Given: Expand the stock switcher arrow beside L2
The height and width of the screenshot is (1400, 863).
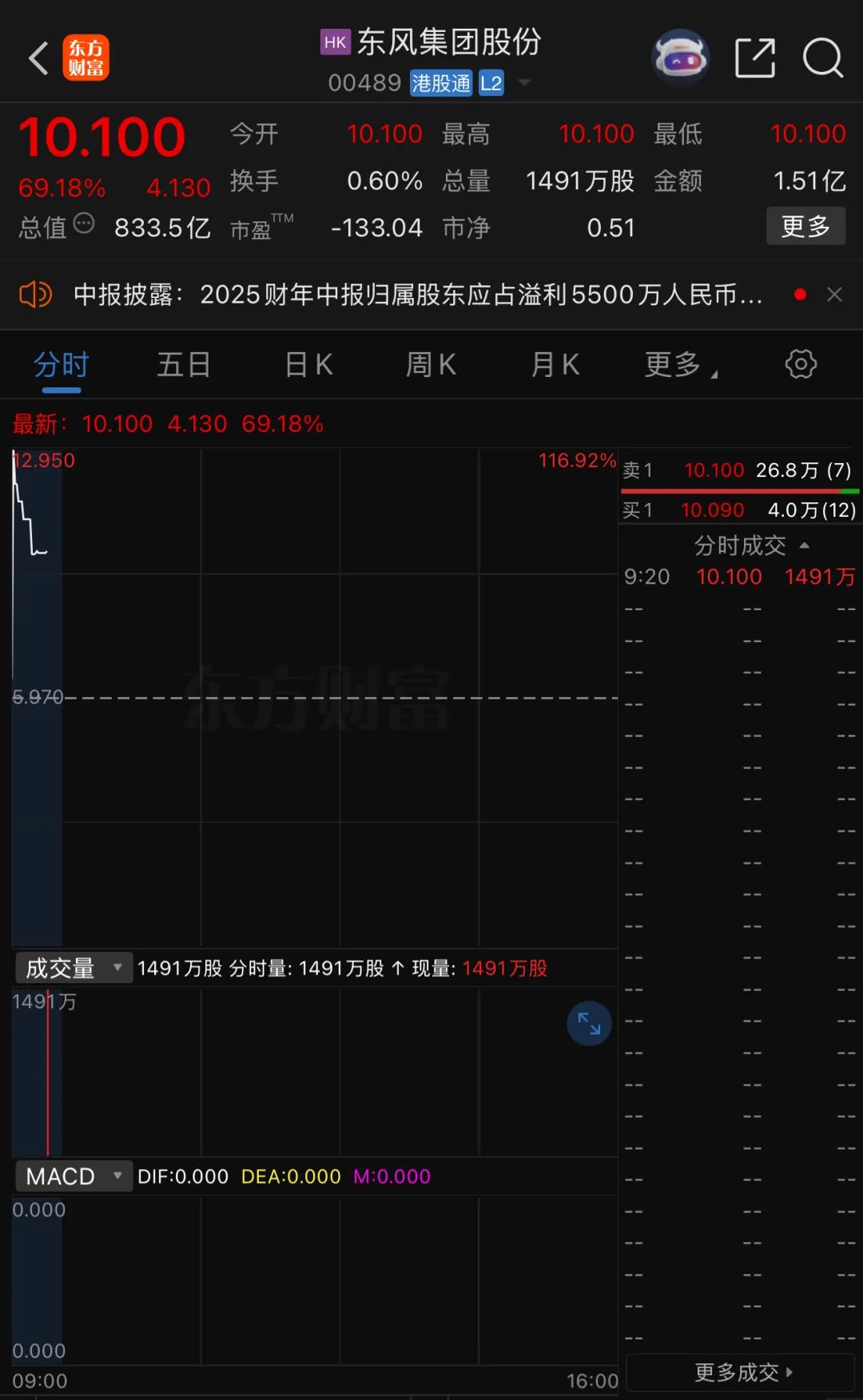Looking at the screenshot, I should 525,83.
